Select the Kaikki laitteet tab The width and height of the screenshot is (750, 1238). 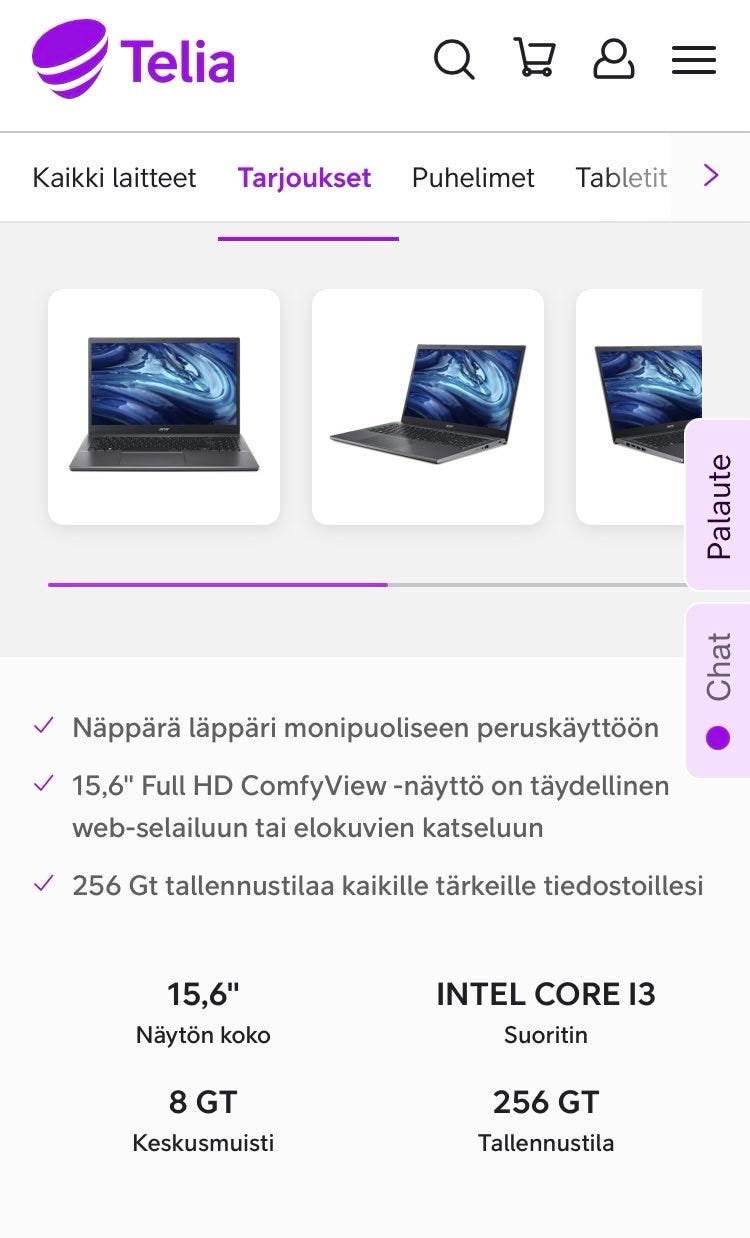[114, 177]
